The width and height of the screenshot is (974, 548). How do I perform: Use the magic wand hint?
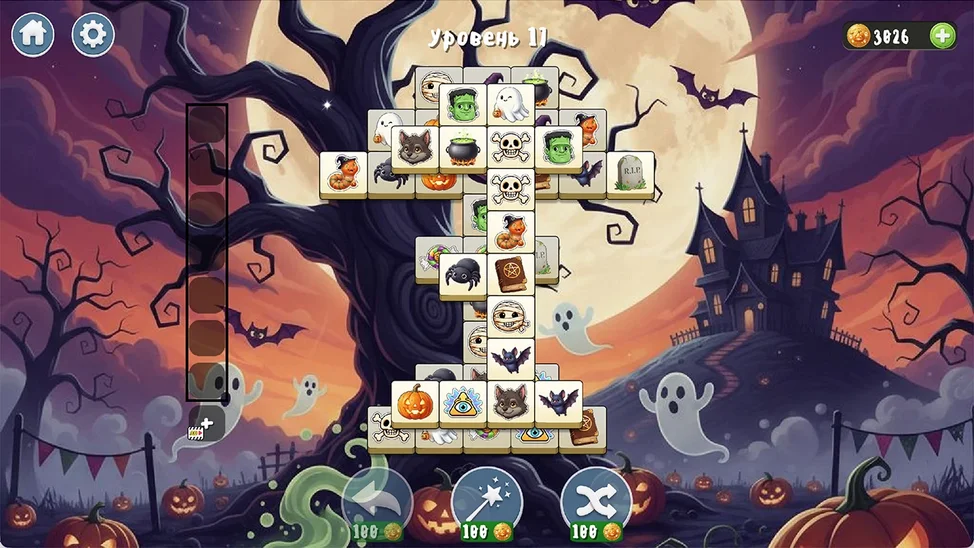(487, 500)
